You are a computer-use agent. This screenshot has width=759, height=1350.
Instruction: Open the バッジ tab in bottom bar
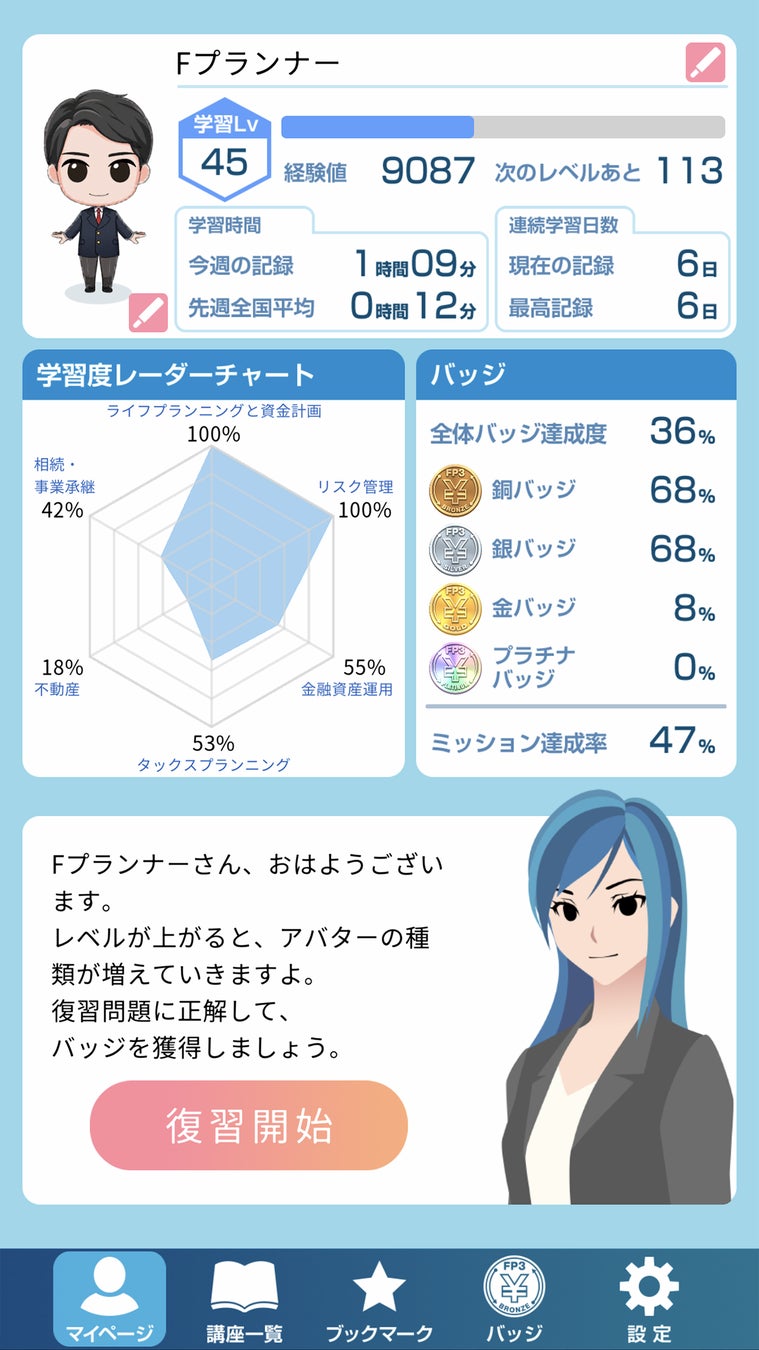[x=514, y=1299]
